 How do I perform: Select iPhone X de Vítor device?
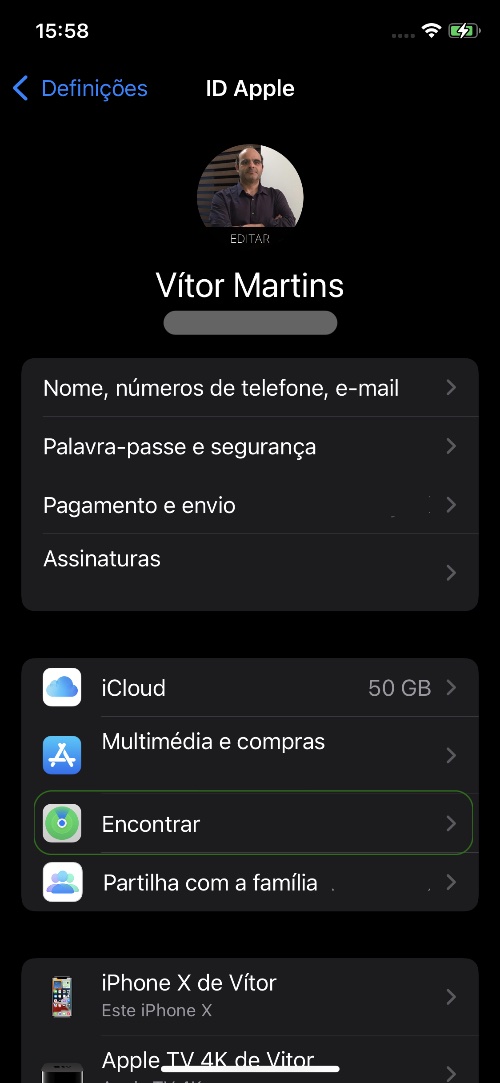coord(250,996)
